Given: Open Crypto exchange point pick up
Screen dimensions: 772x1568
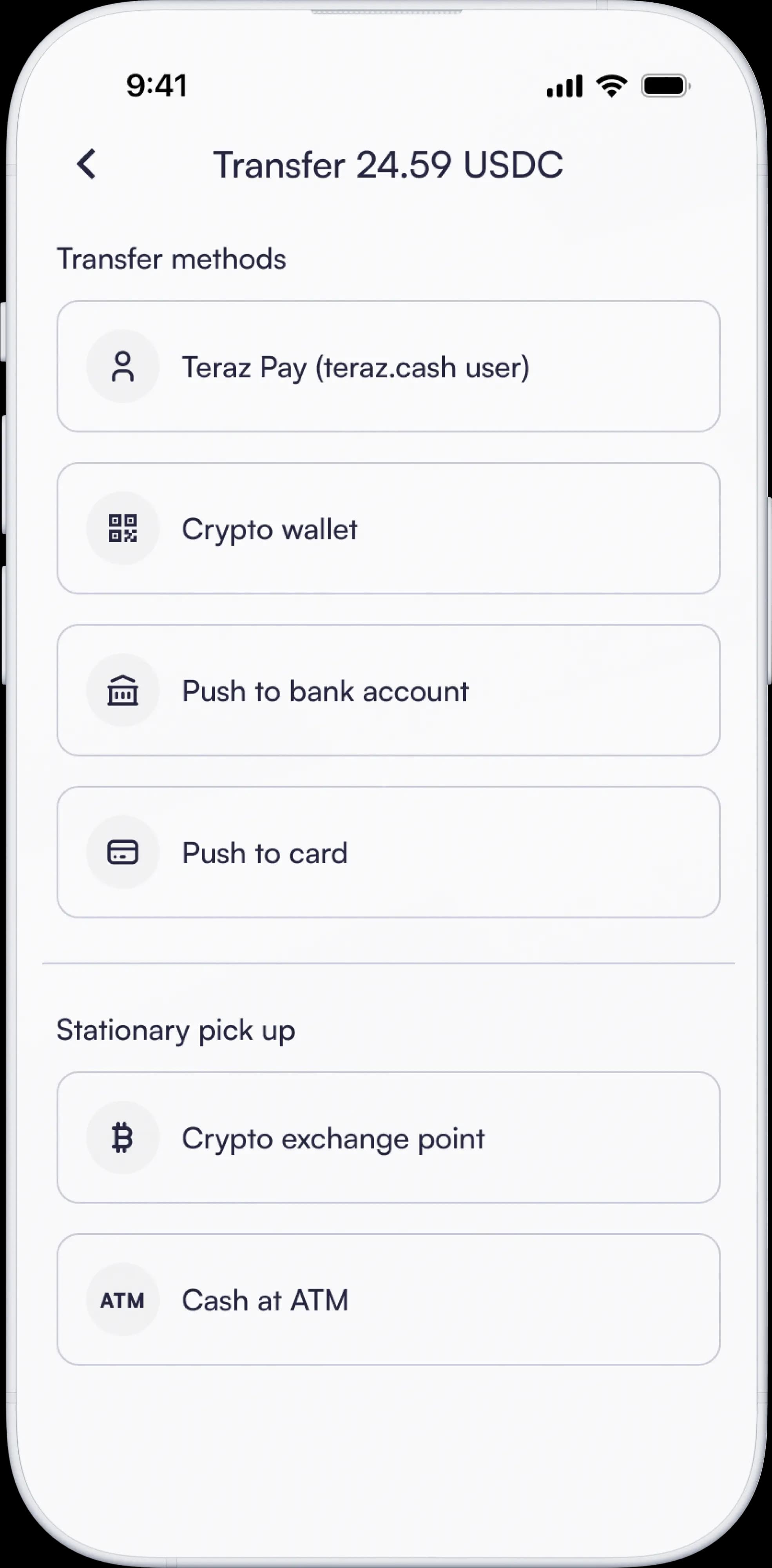Looking at the screenshot, I should [x=388, y=1137].
